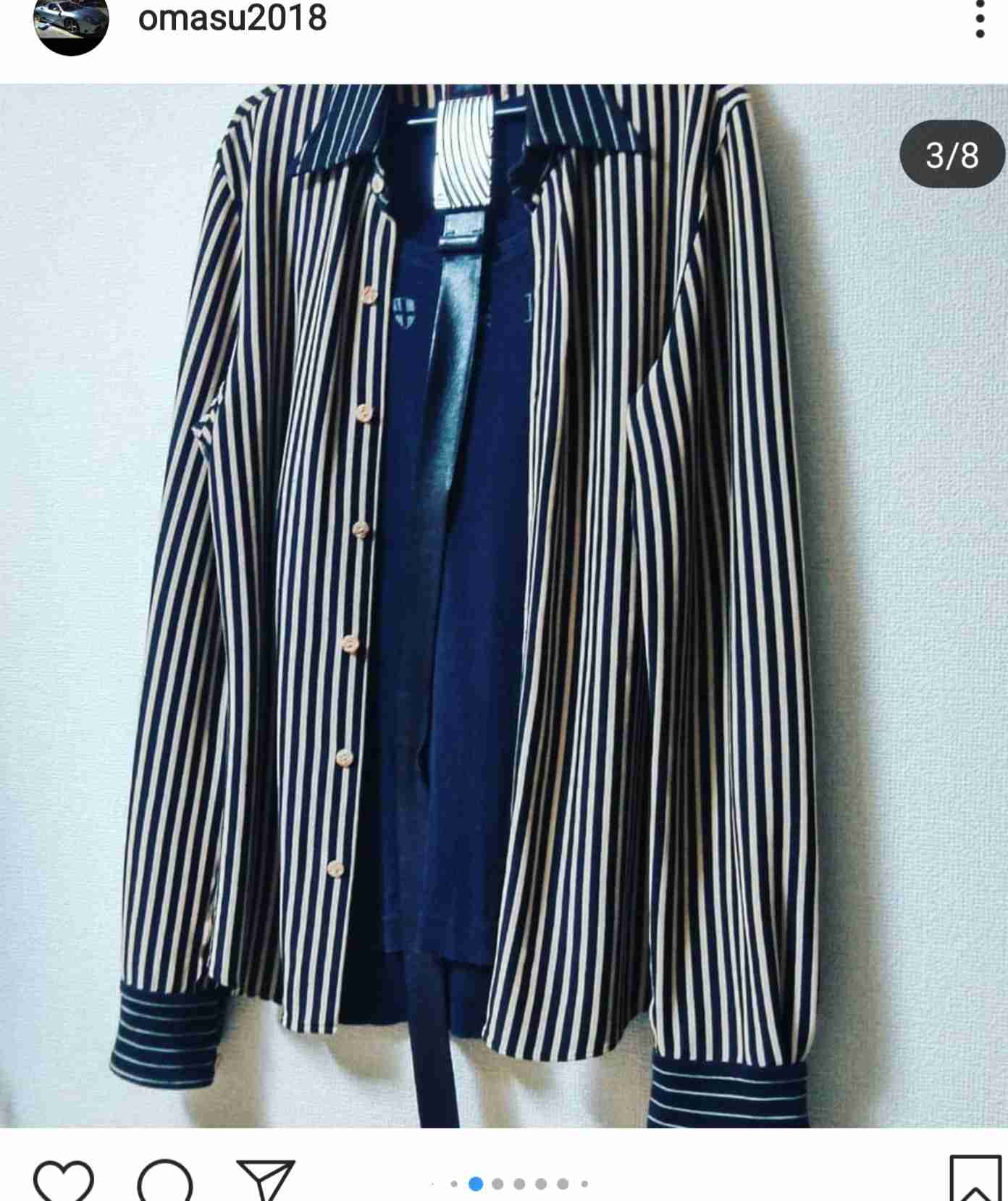Open the omasu2018 username link
Image resolution: width=1008 pixels, height=1201 pixels.
coord(232,17)
